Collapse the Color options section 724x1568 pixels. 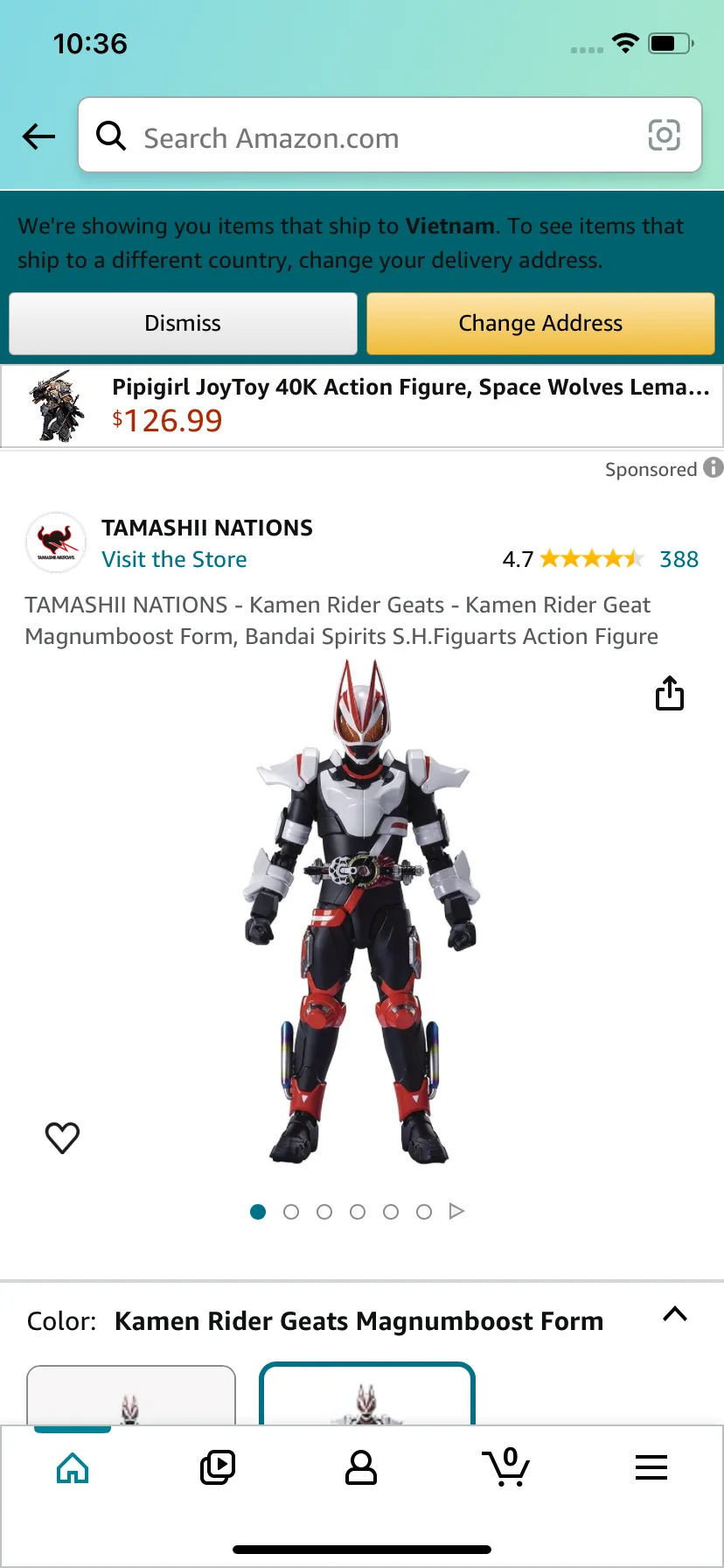pos(675,1314)
